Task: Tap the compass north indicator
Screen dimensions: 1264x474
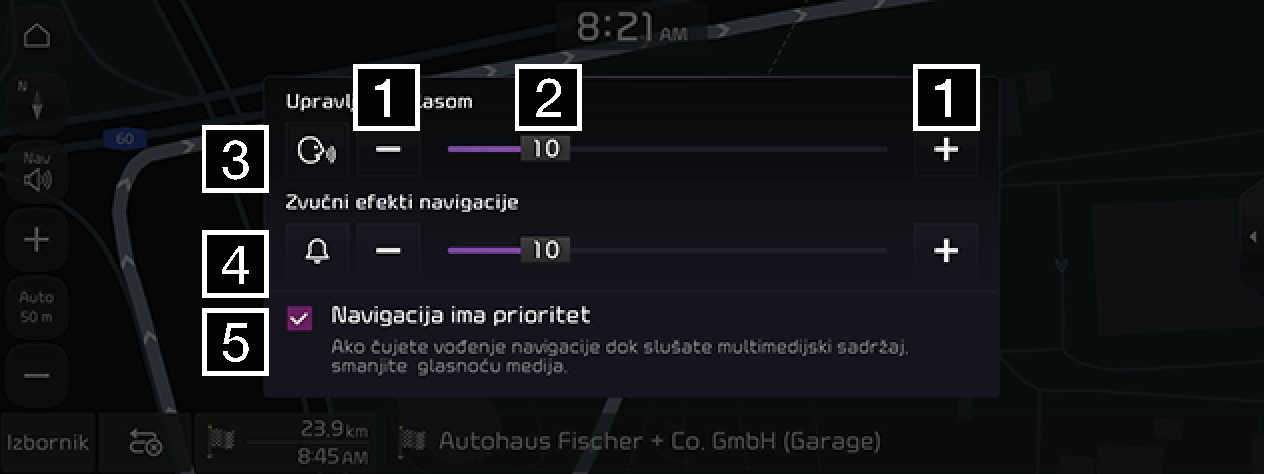Action: (x=36, y=102)
